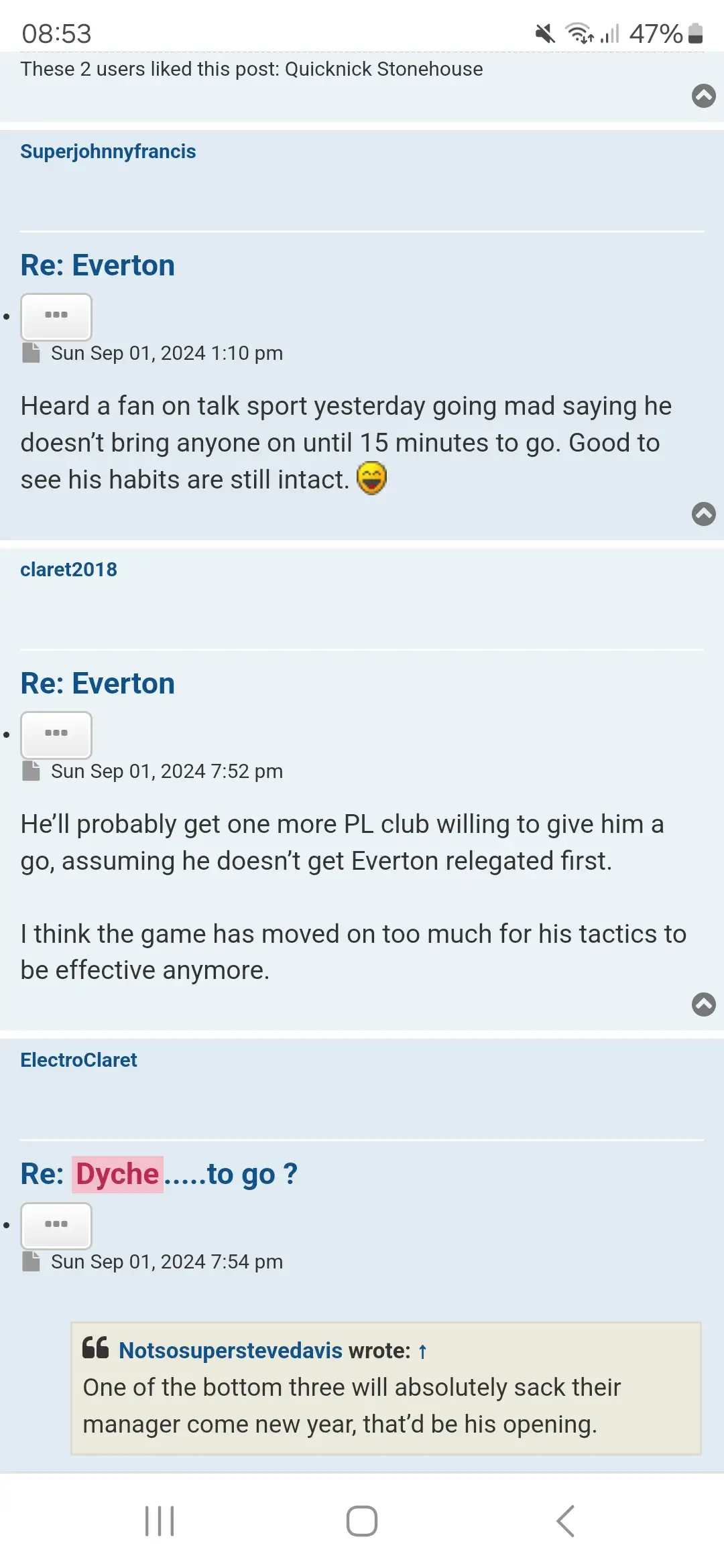This screenshot has height=1568, width=724.
Task: Open Quicknick's profile from likes list
Action: (328, 69)
